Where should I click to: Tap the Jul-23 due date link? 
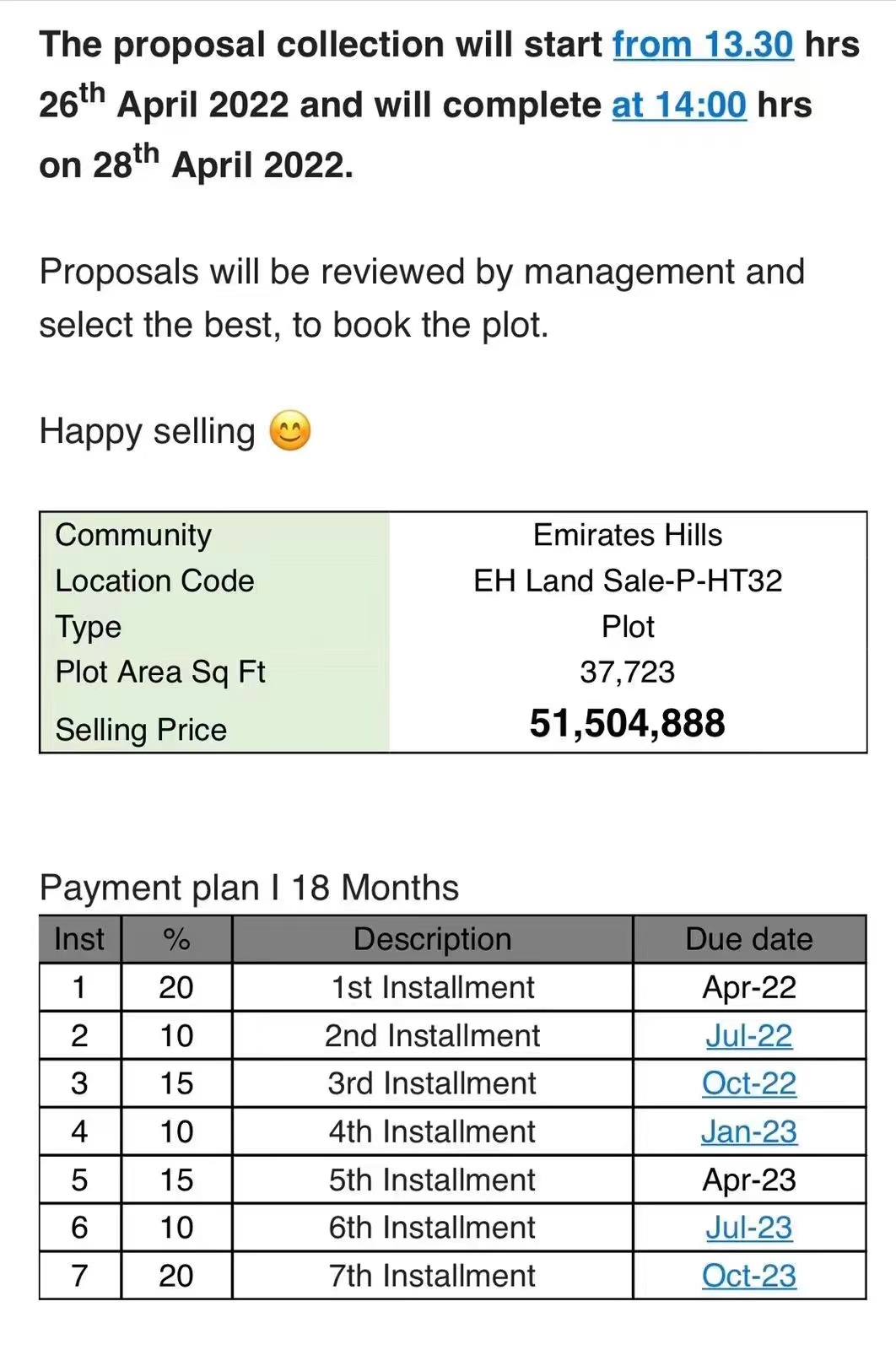(748, 1228)
